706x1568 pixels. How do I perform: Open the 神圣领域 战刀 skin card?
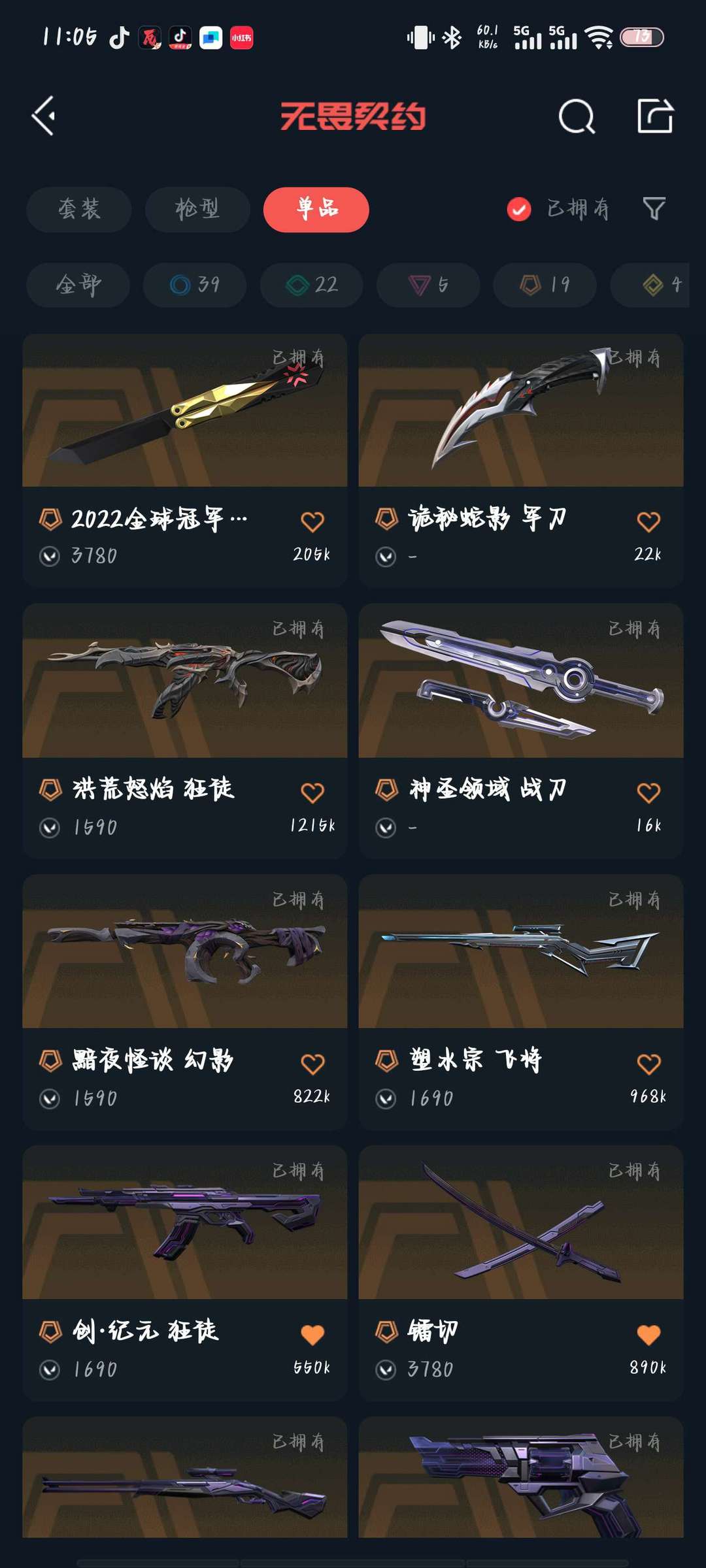[x=521, y=730]
